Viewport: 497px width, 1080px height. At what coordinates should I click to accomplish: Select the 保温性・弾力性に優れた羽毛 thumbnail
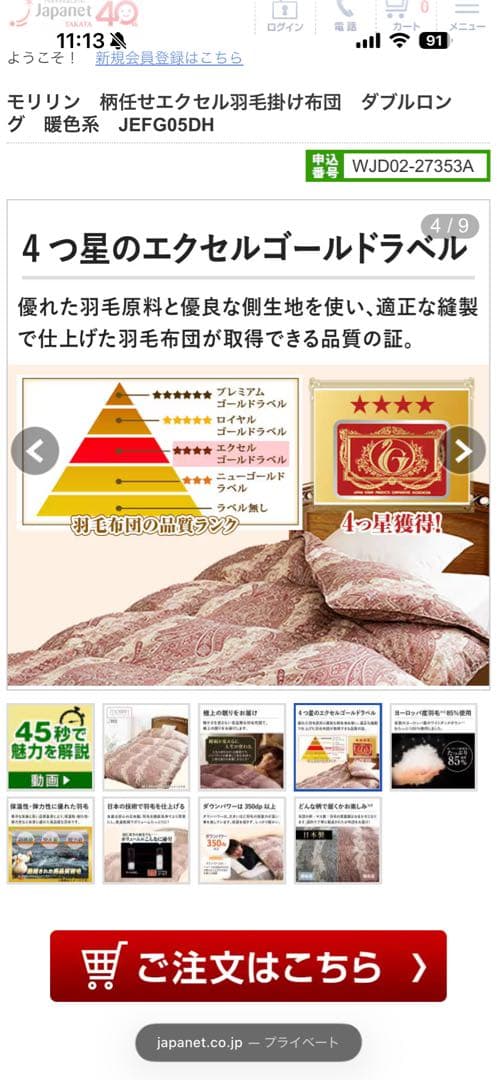coord(50,840)
